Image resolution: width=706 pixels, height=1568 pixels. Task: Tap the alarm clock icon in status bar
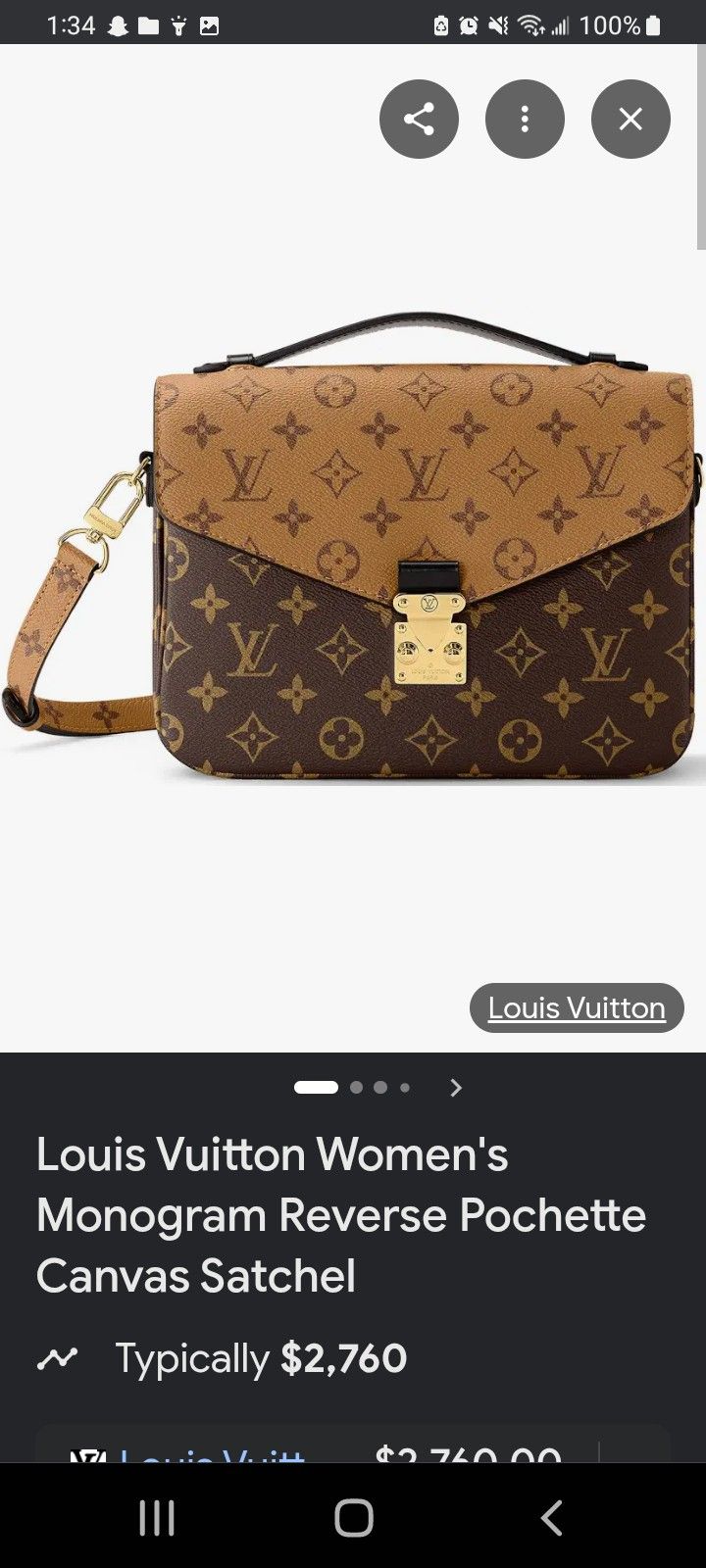pyautogui.click(x=470, y=25)
